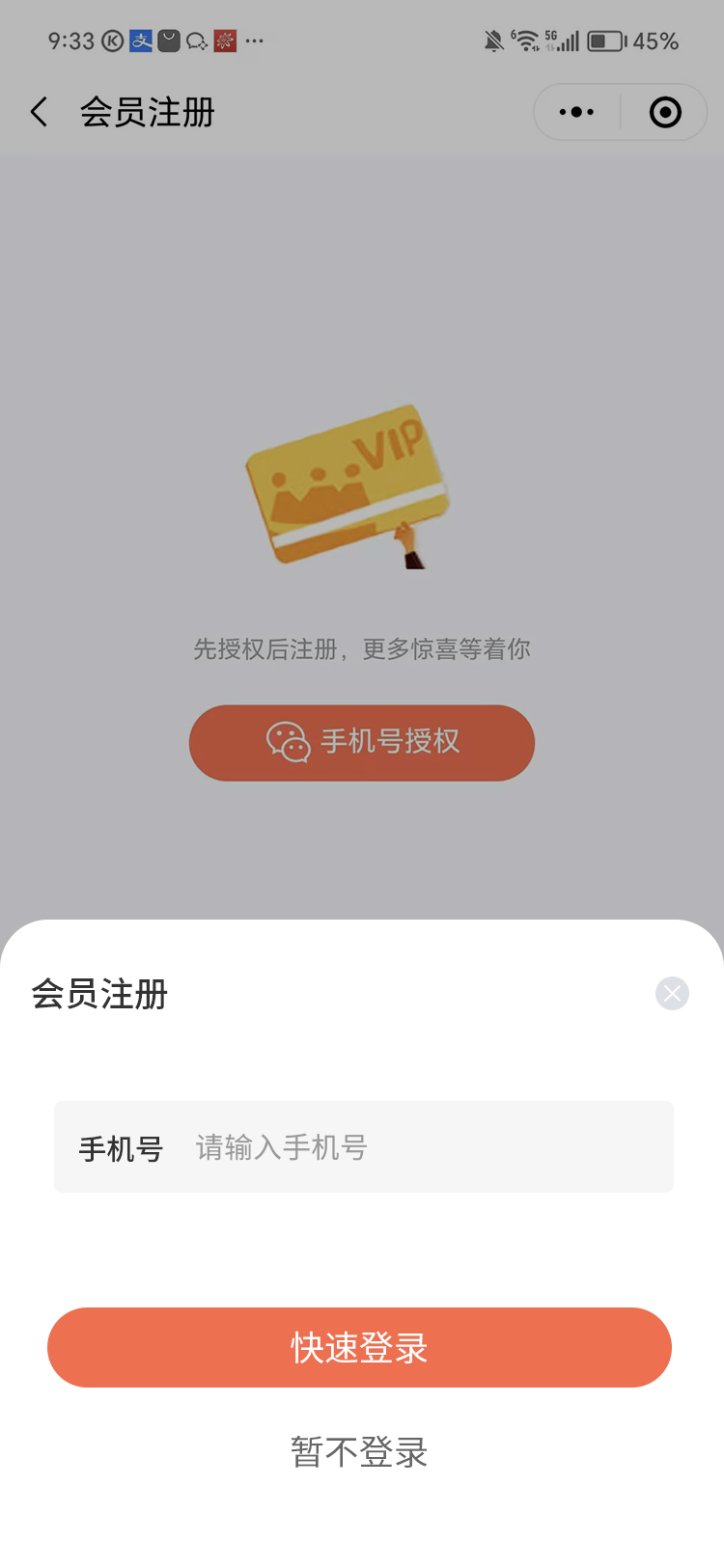
Task: Go back with the top-left arrow
Action: (40, 112)
